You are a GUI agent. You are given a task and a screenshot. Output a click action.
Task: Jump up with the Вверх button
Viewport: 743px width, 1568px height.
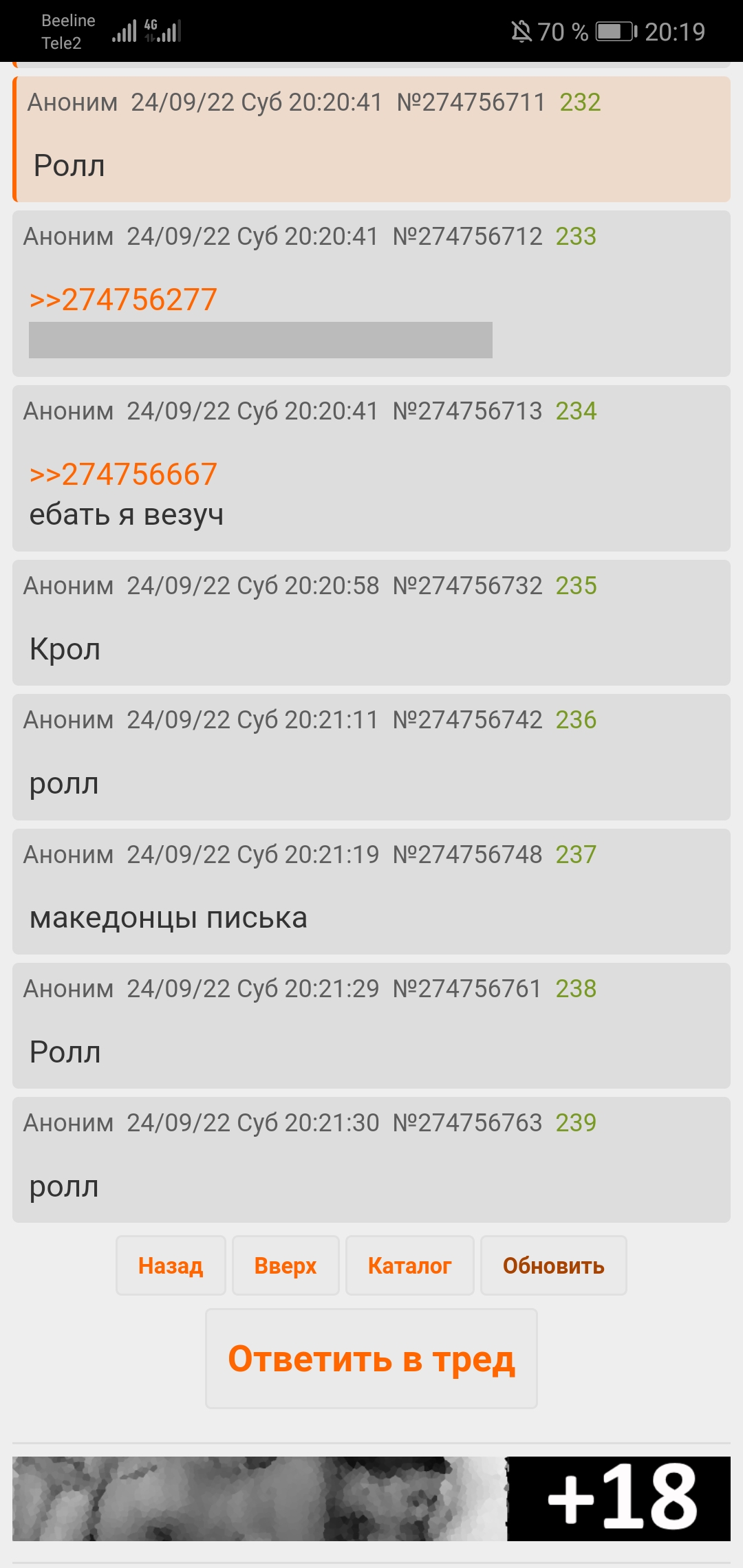286,1265
